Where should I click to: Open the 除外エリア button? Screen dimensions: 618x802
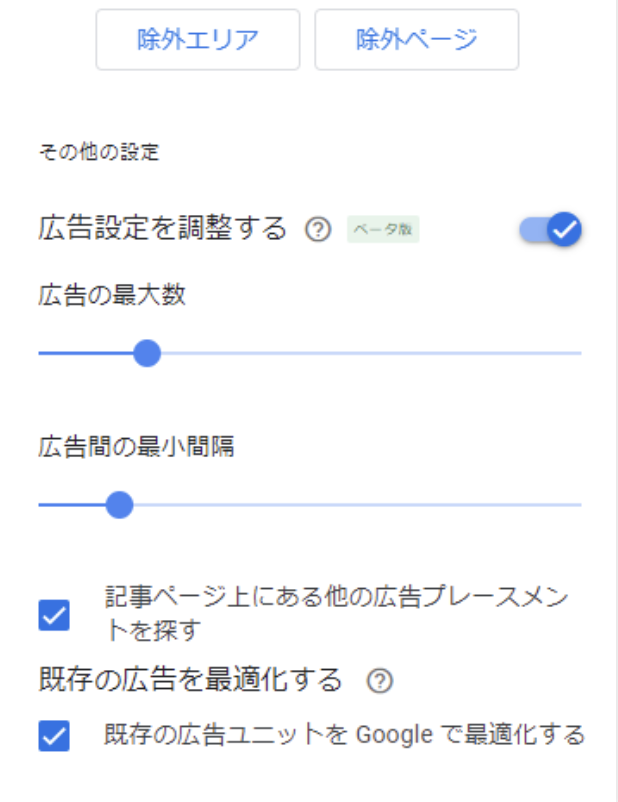(198, 40)
